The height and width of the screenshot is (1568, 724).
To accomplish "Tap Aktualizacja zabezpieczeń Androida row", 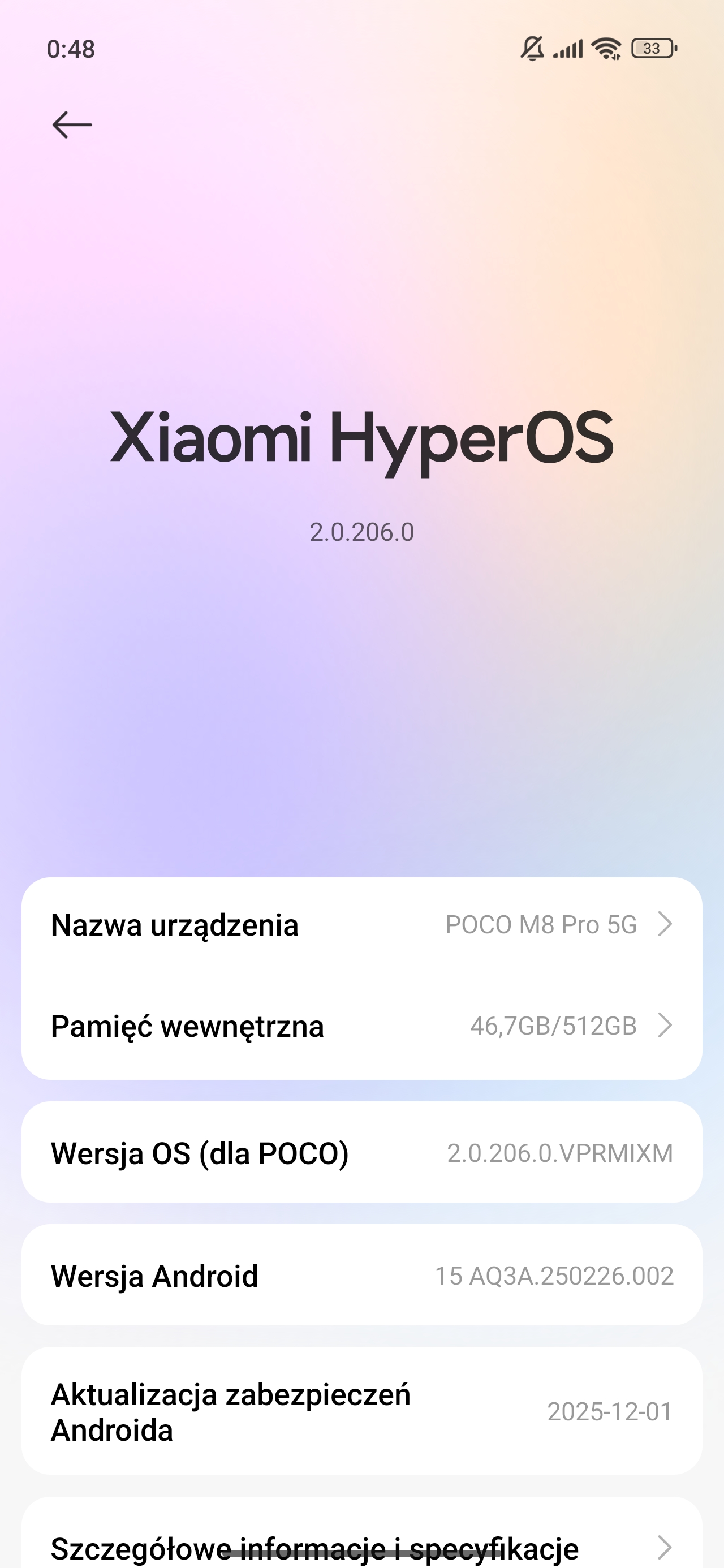I will pos(361,1411).
